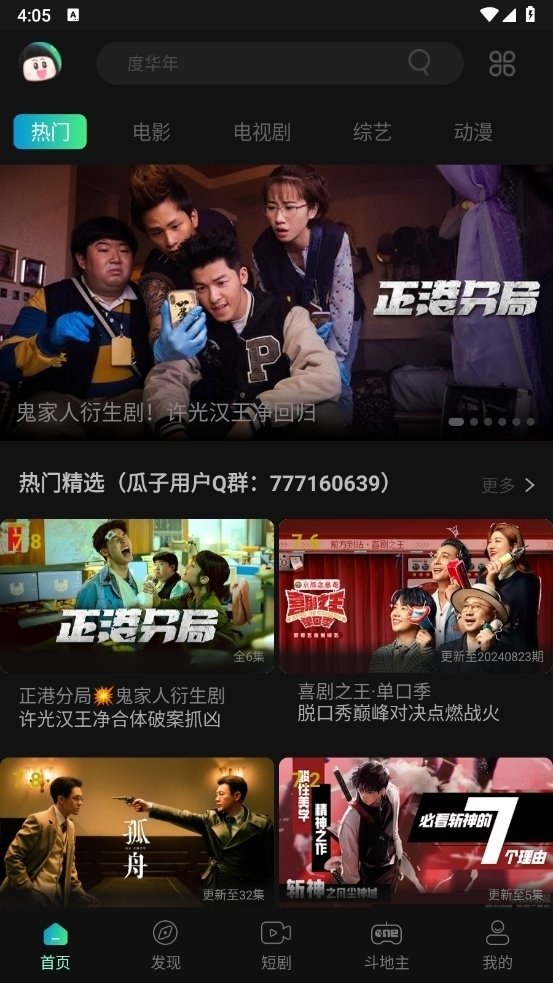Screen dimensions: 553x983
Task: Open the profile avatar icon
Action: (41, 62)
